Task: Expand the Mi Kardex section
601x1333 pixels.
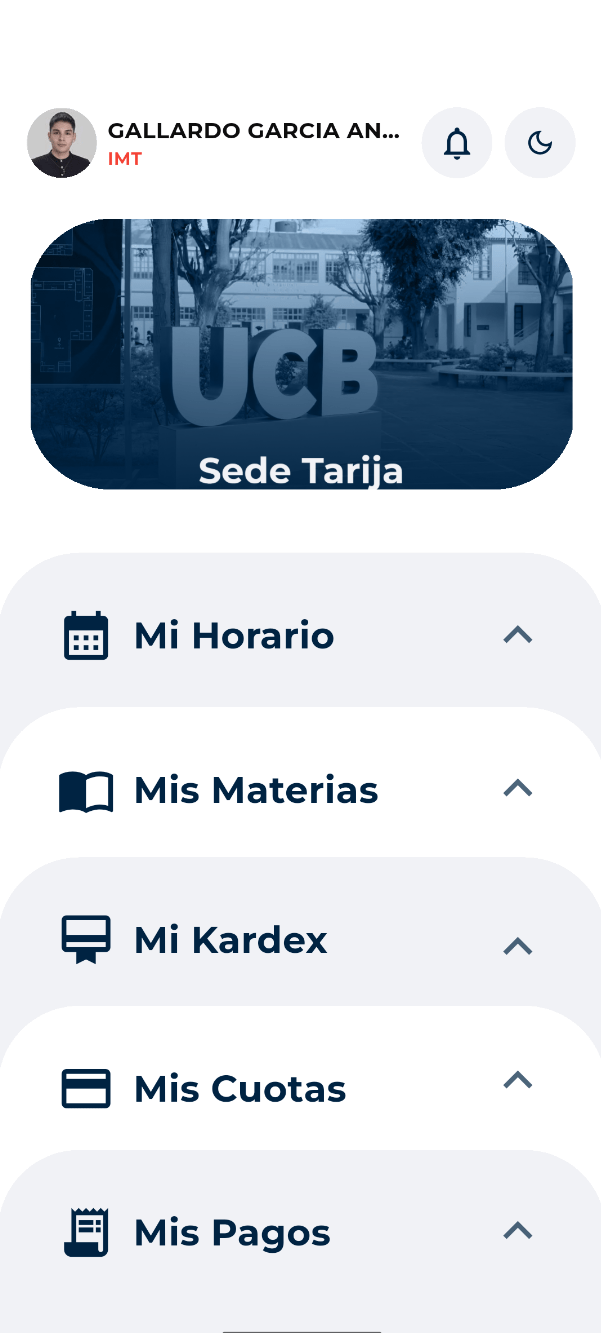Action: (x=517, y=945)
